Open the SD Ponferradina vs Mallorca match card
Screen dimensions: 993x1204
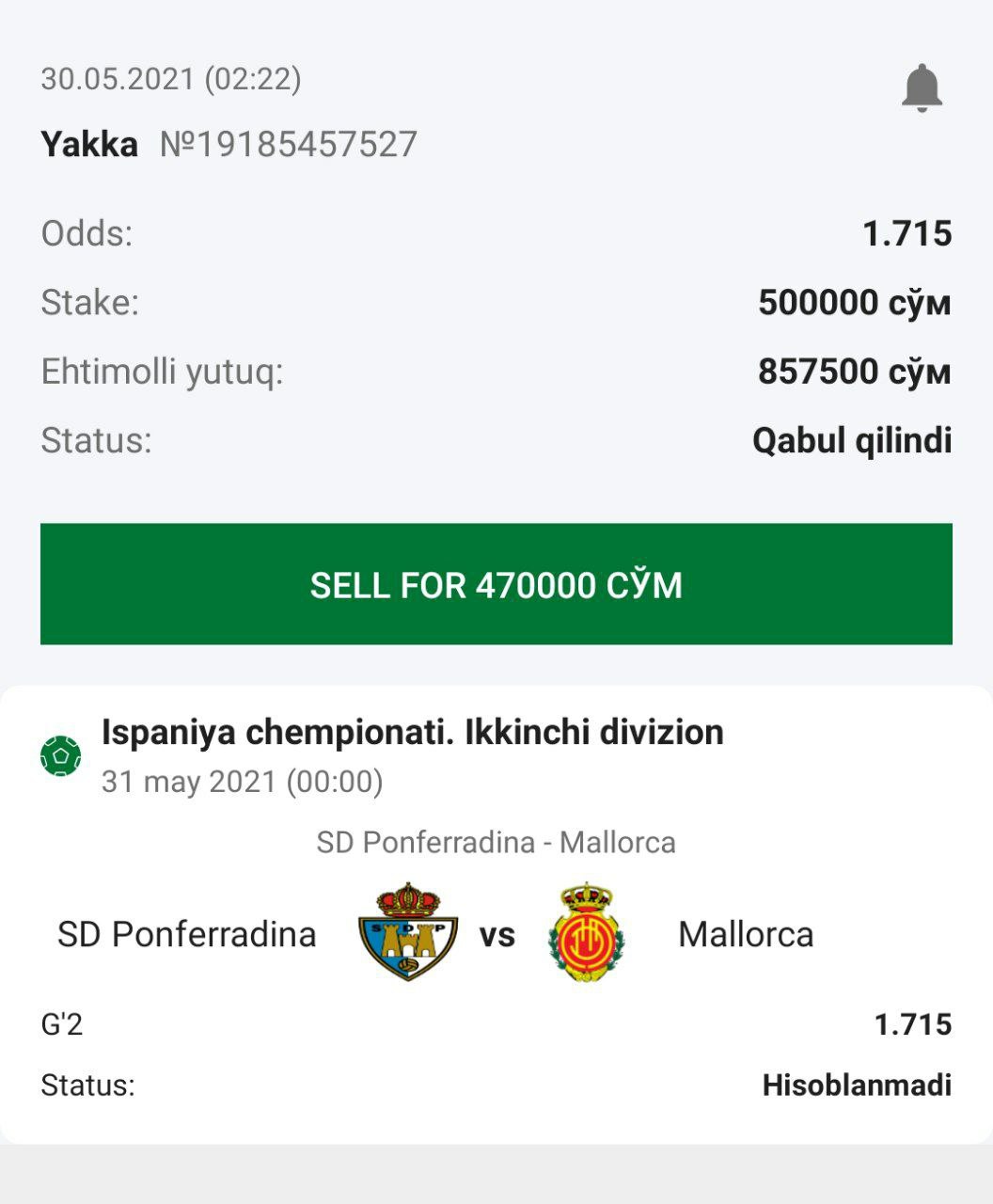point(496,933)
